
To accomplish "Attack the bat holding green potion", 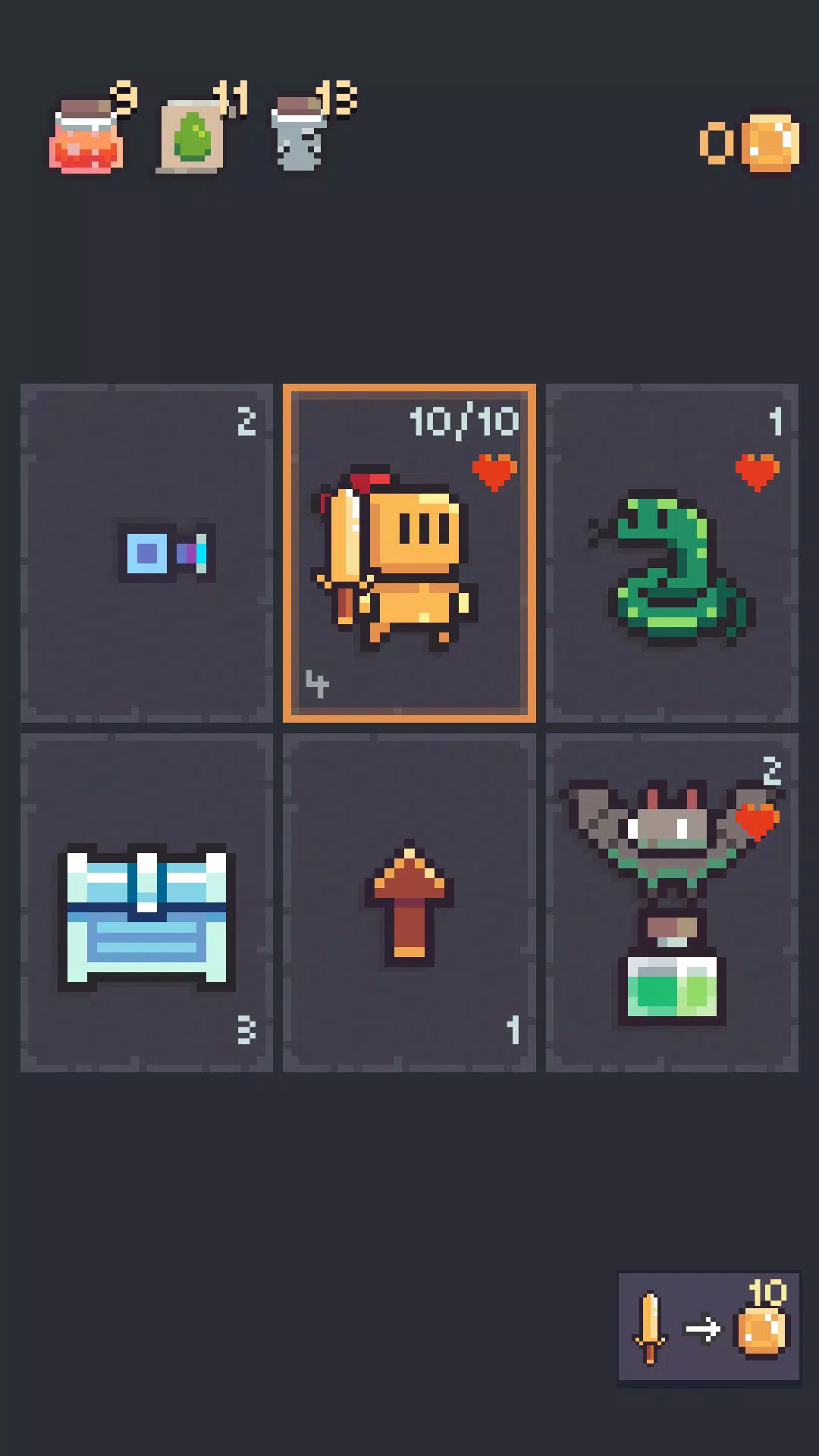I will click(x=672, y=902).
